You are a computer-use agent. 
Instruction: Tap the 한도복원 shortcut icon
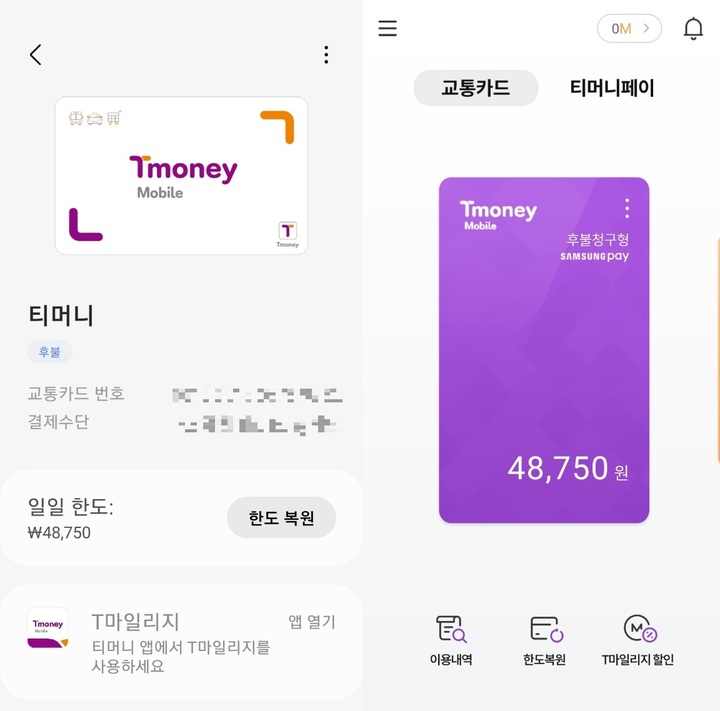[x=545, y=640]
